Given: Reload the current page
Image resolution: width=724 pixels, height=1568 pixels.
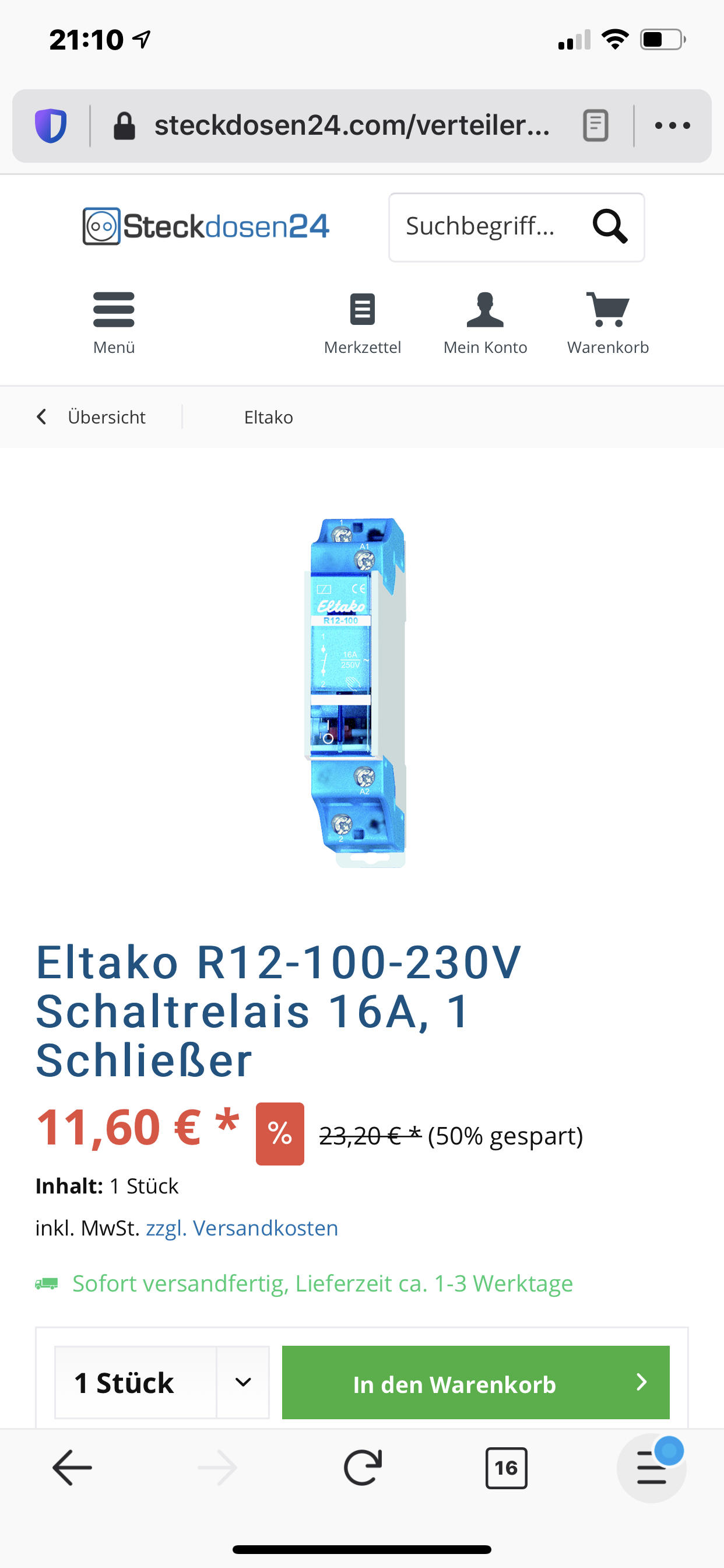Looking at the screenshot, I should (x=363, y=1468).
